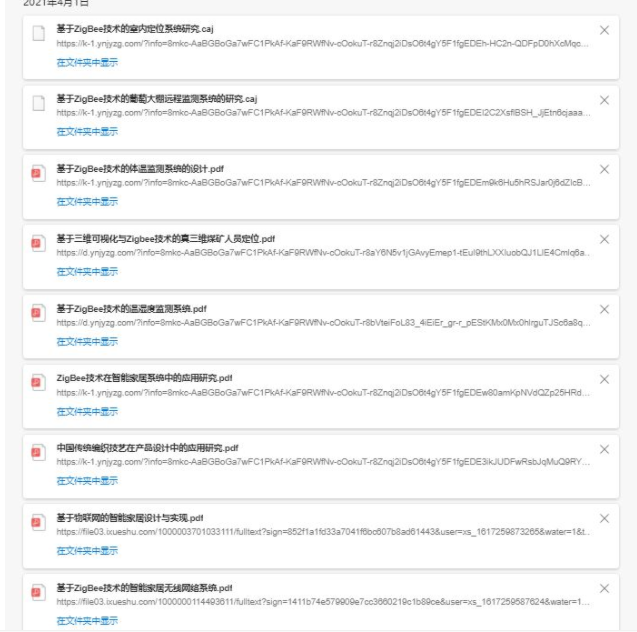637x632 pixels.
Task: Remove the 体温监测系统的设计.pdf entry
Action: click(604, 169)
